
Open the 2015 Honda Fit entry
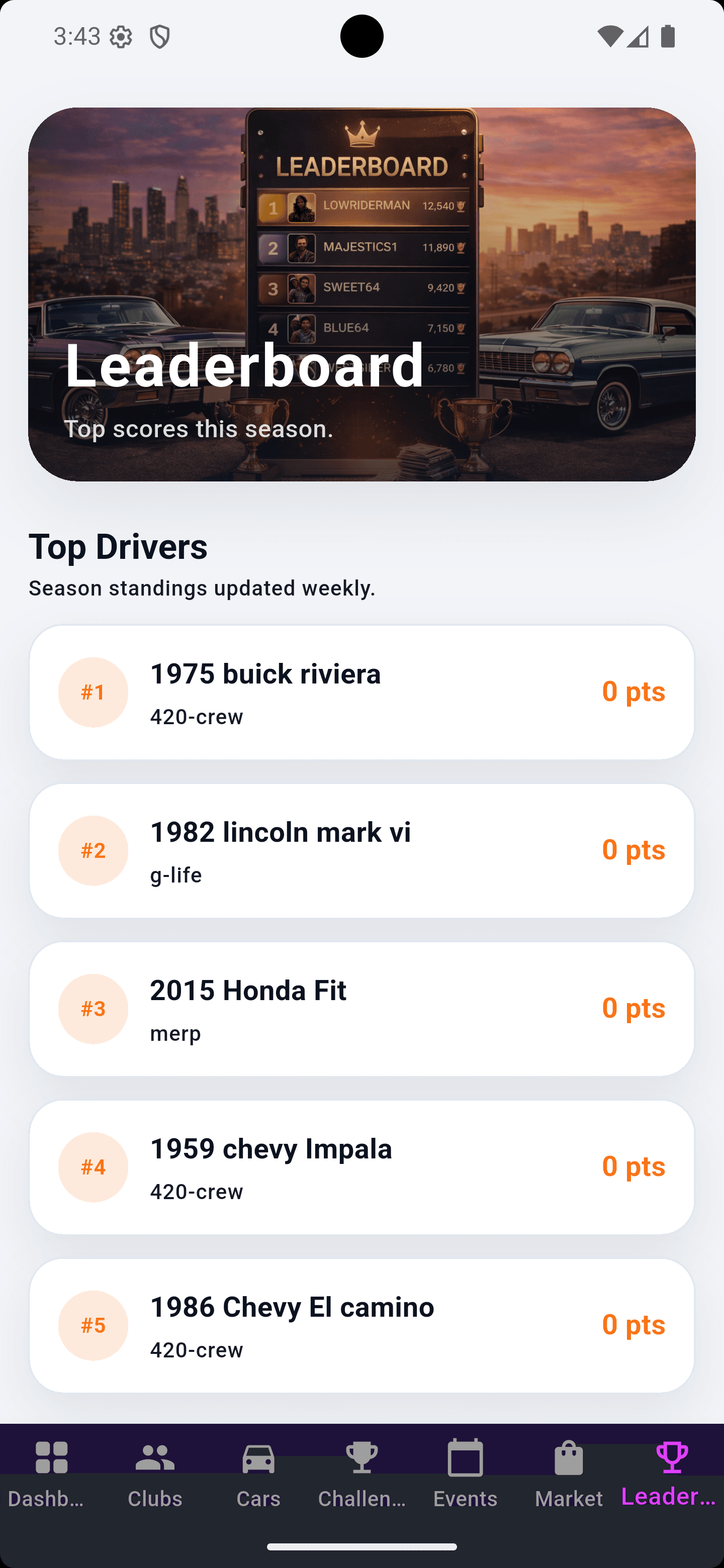pyautogui.click(x=361, y=1009)
